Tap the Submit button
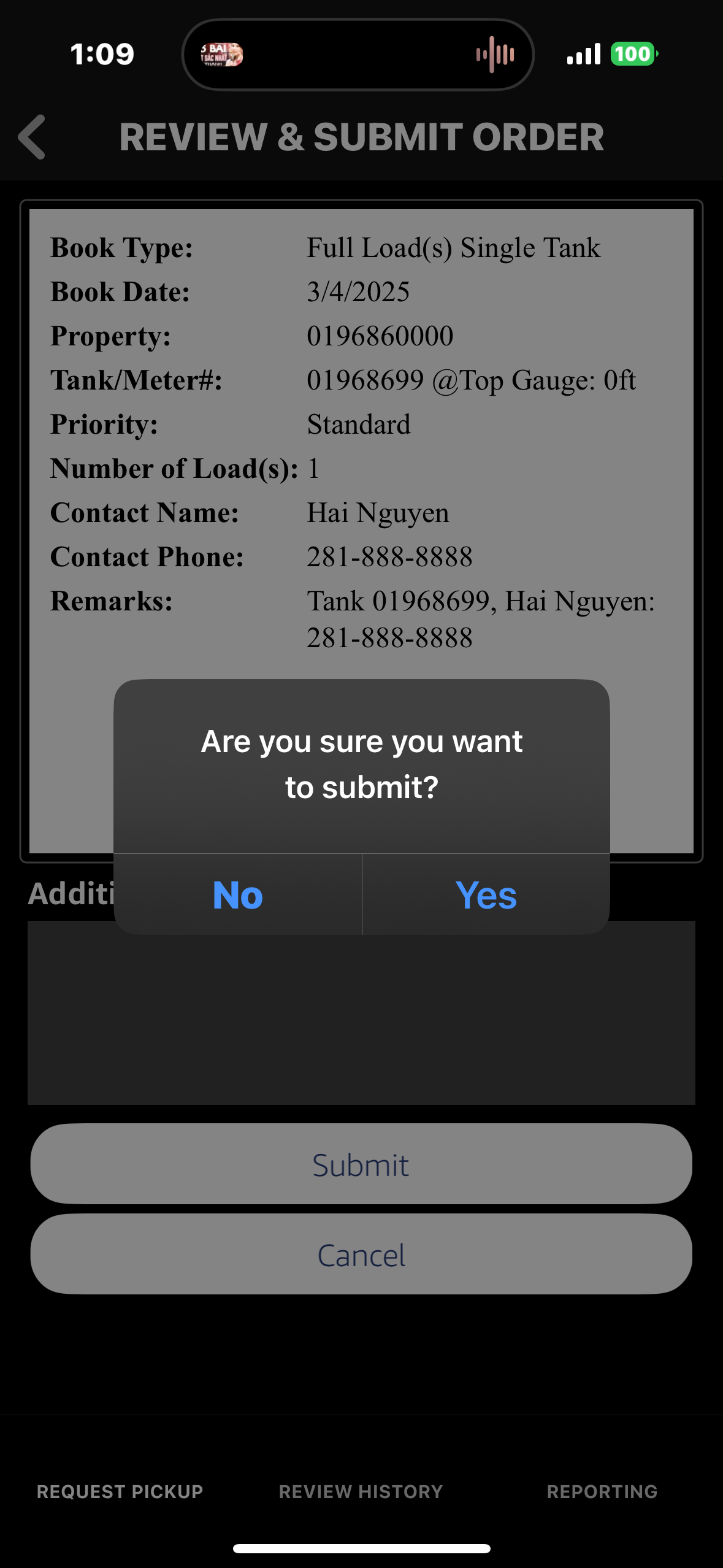Viewport: 723px width, 1568px height. (x=361, y=1164)
